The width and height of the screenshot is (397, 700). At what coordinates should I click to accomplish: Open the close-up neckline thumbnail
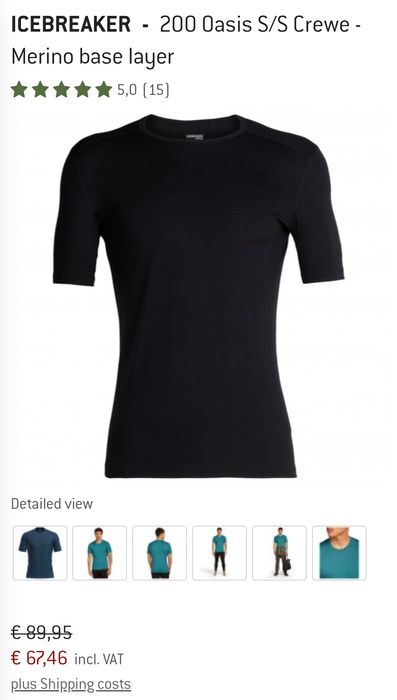click(339, 553)
